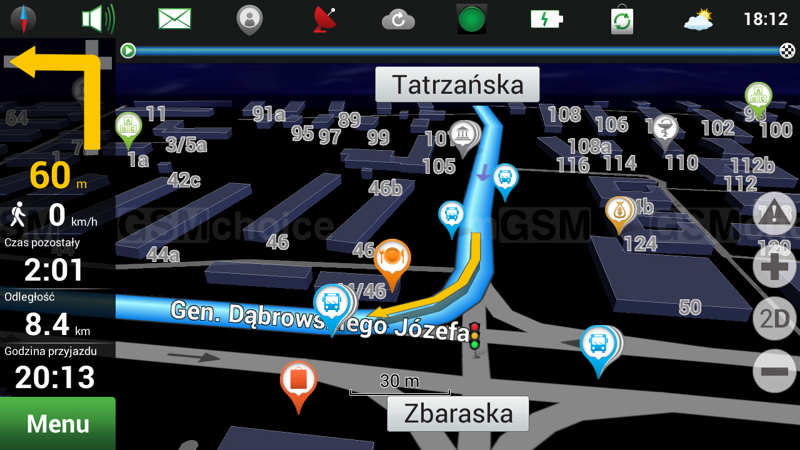Tap the green traffic light icon
800x450 pixels.
pos(471,19)
